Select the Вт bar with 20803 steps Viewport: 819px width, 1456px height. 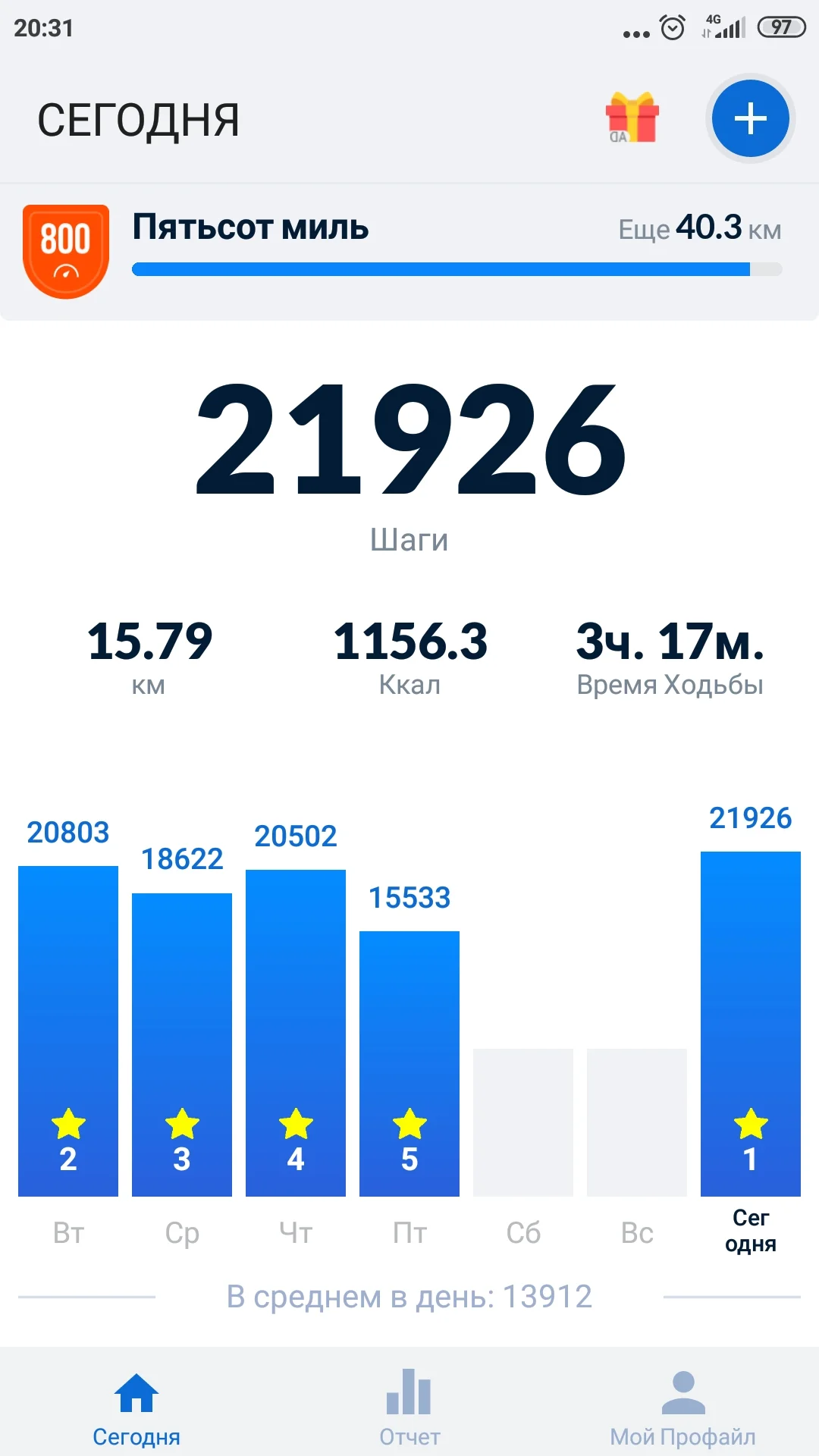(x=68, y=1031)
